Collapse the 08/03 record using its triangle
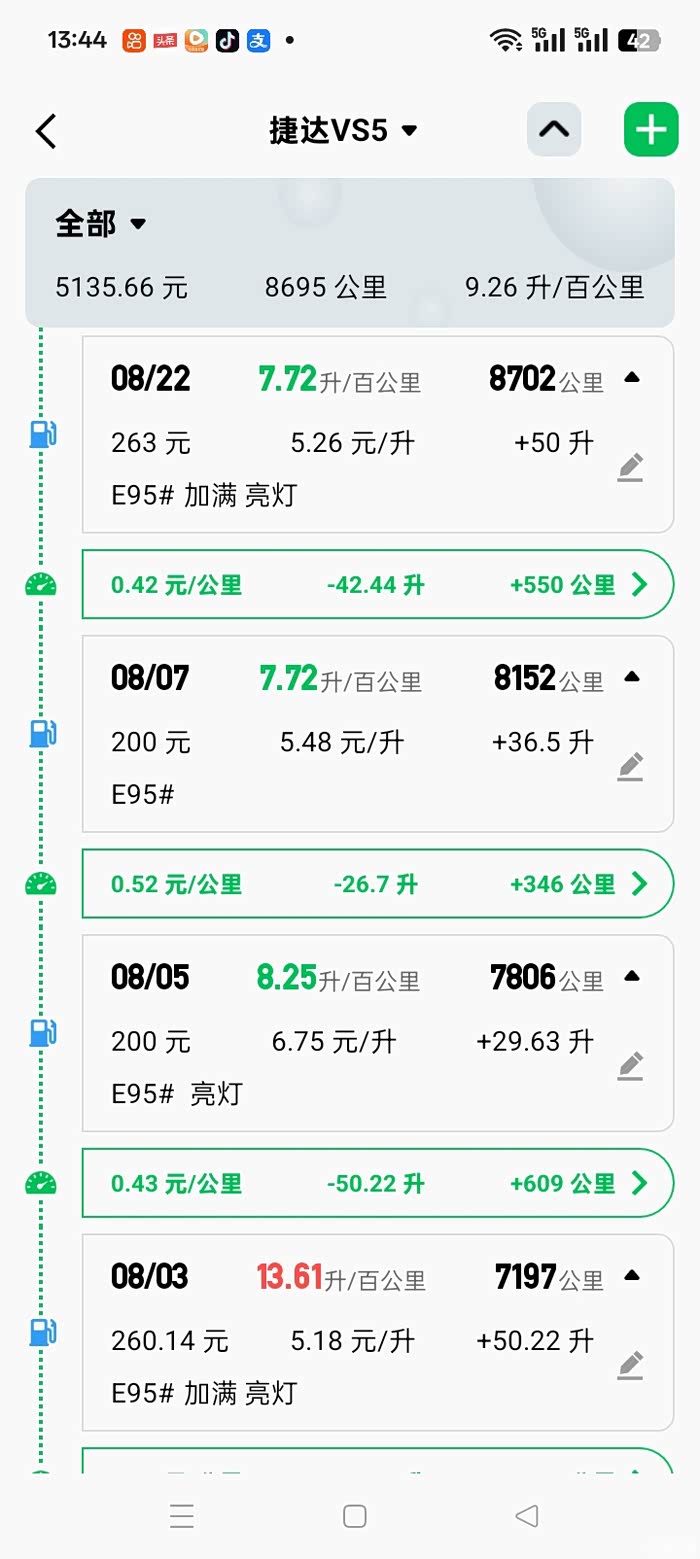Image resolution: width=700 pixels, height=1559 pixels. (x=631, y=1275)
